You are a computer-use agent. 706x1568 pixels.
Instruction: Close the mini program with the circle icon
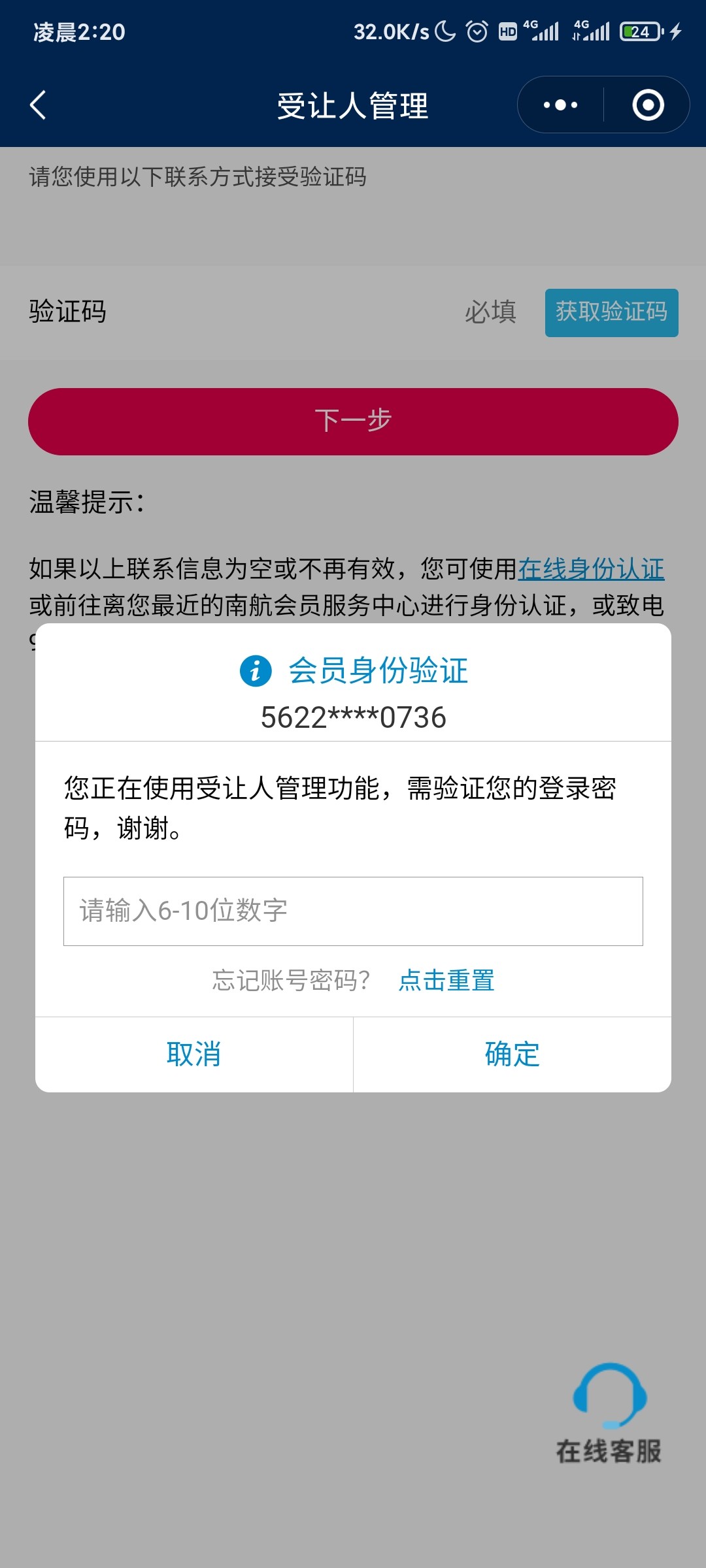coord(648,105)
